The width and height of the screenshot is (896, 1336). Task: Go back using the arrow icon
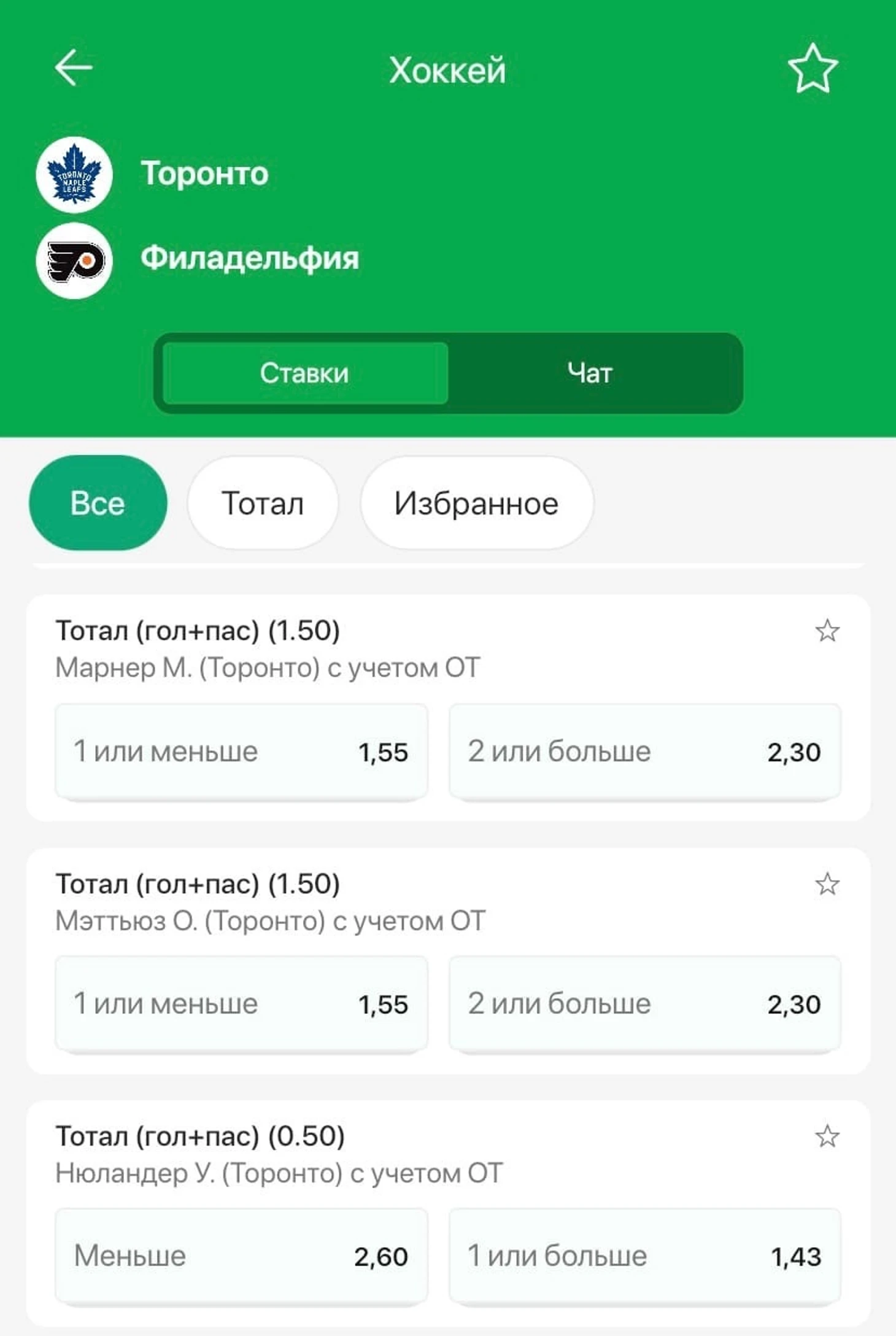click(x=74, y=68)
